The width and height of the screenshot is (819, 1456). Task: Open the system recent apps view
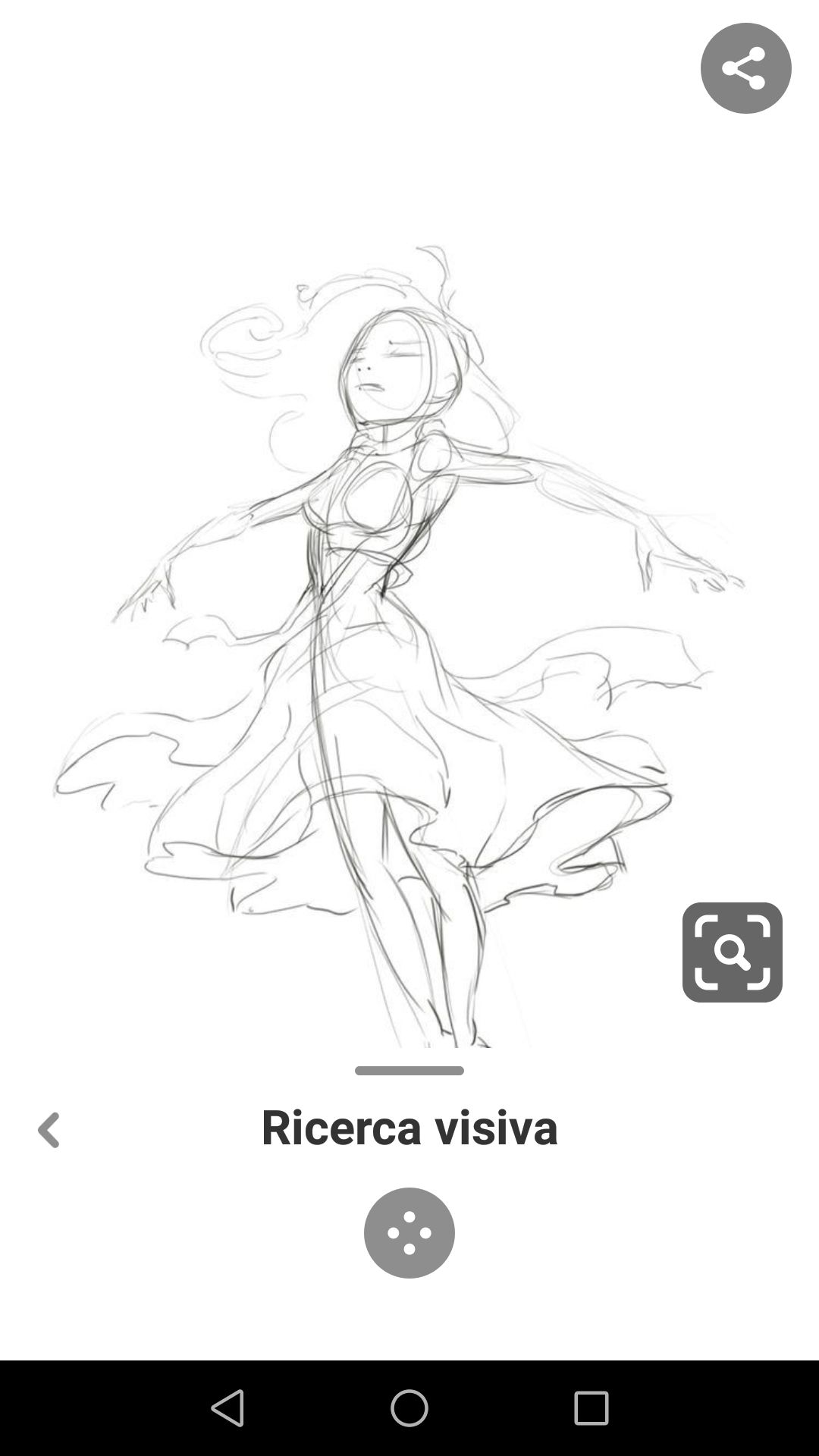tap(591, 1408)
